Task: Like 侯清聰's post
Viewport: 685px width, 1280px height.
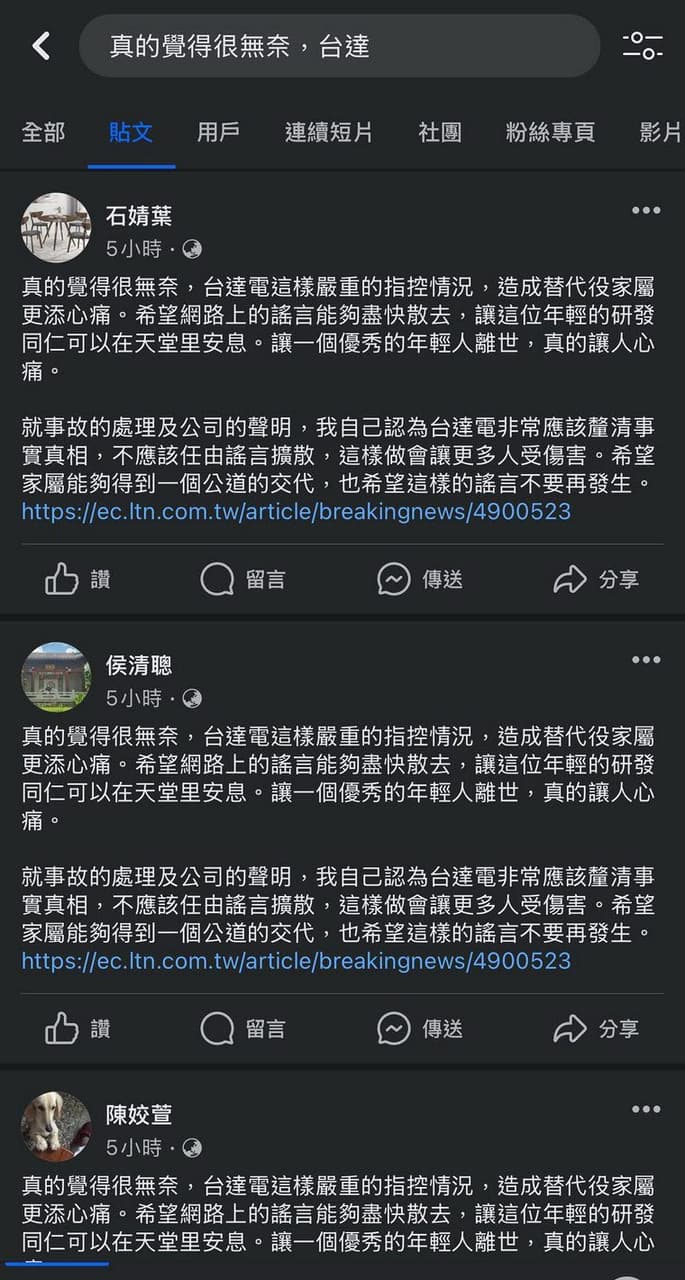Action: pos(78,1028)
